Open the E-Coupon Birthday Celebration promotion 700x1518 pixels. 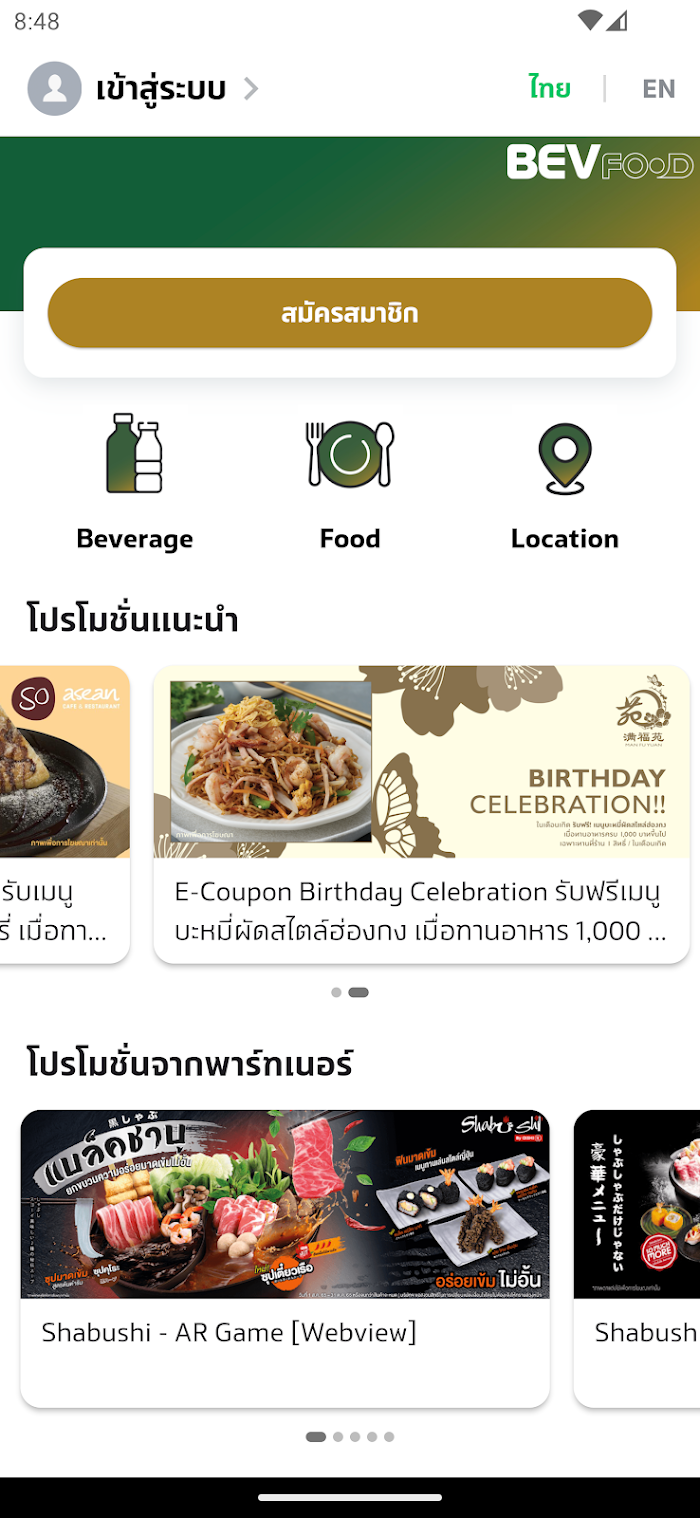pyautogui.click(x=421, y=813)
